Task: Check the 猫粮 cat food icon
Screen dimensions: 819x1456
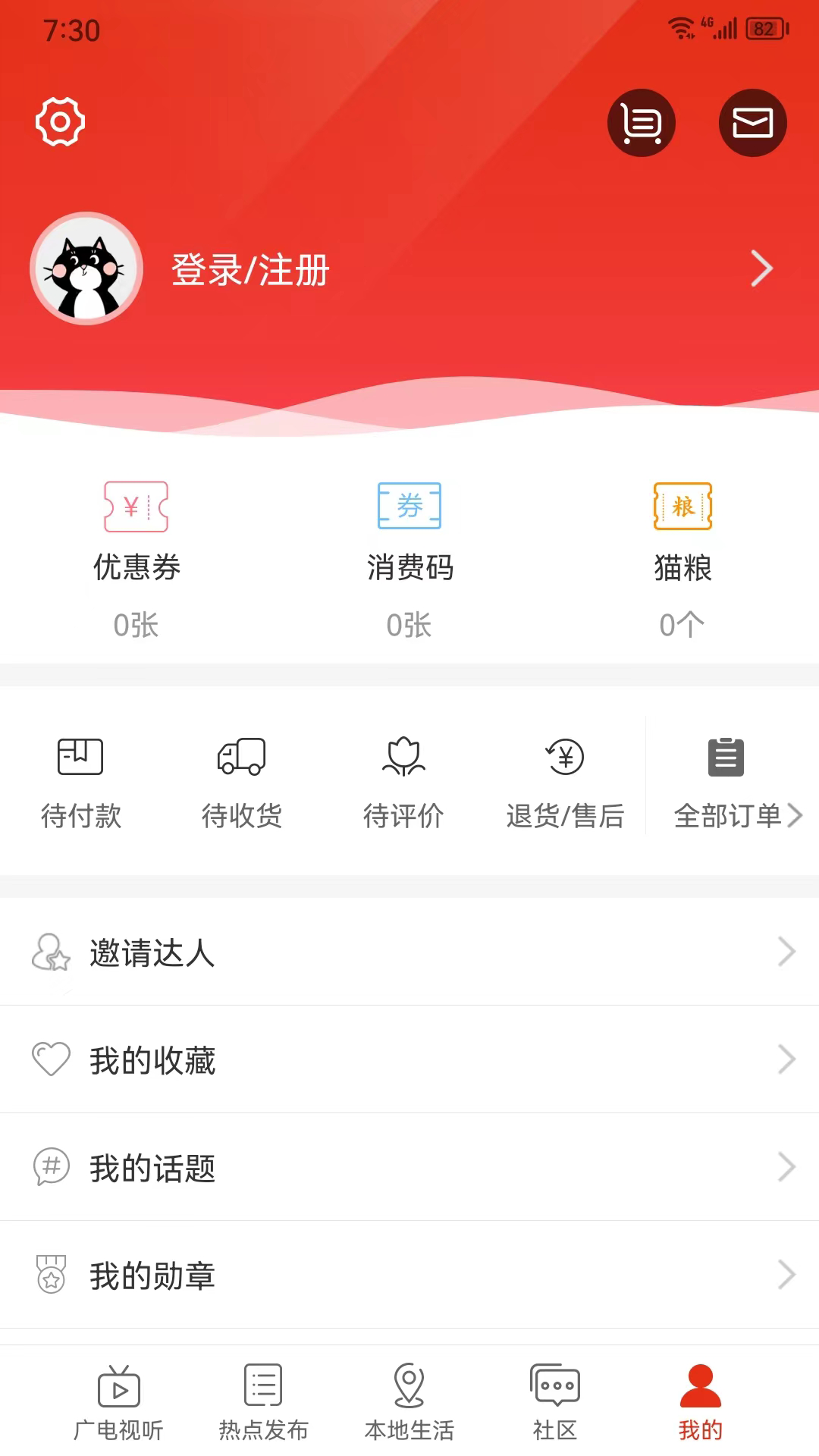Action: (682, 507)
